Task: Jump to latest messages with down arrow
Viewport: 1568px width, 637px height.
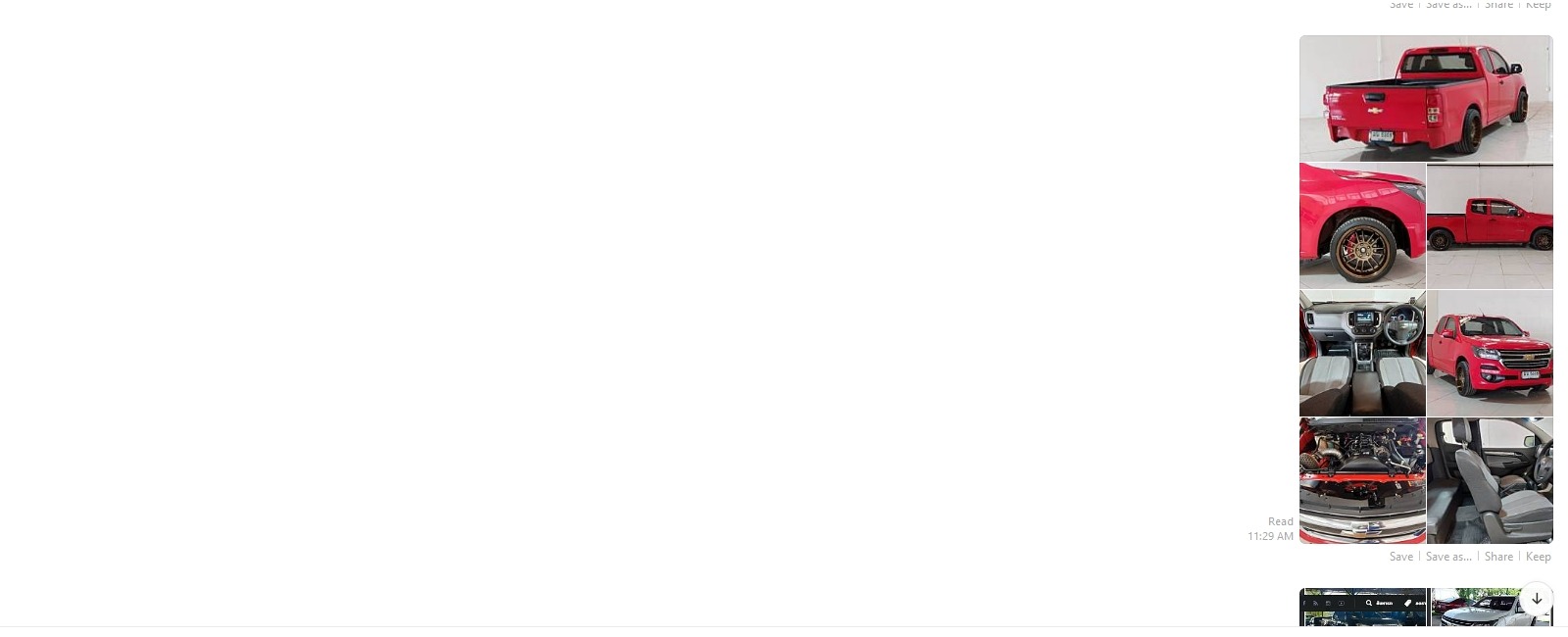Action: [x=1537, y=599]
